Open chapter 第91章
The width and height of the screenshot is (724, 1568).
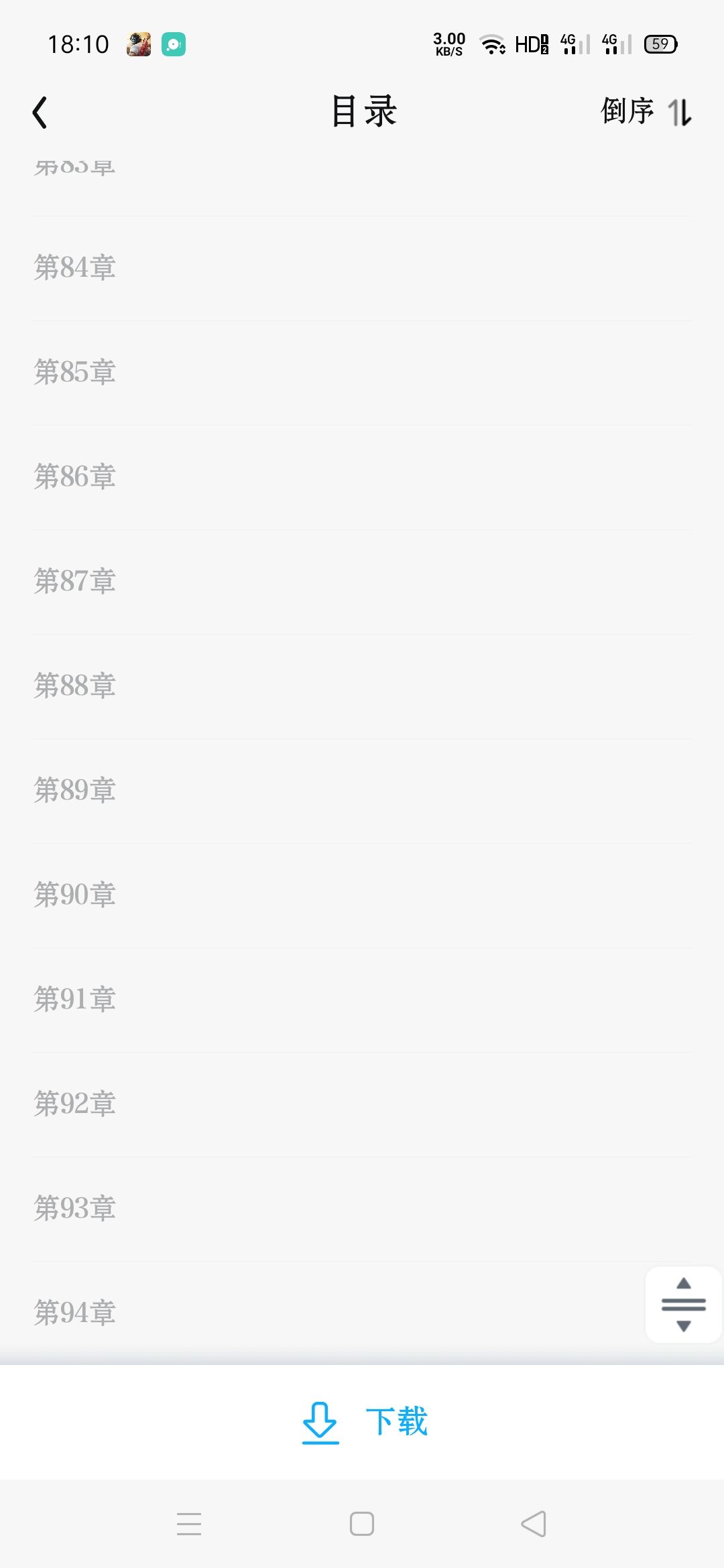click(x=362, y=1000)
